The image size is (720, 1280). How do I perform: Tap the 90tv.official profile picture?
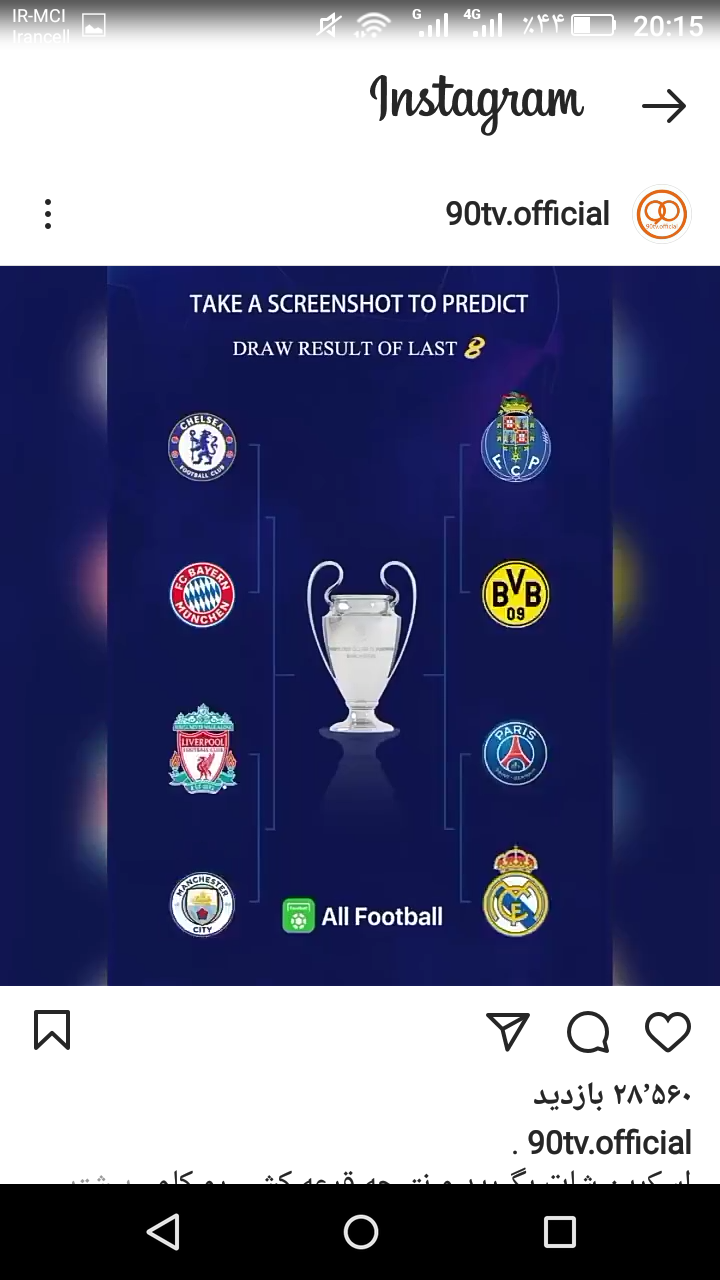click(663, 214)
